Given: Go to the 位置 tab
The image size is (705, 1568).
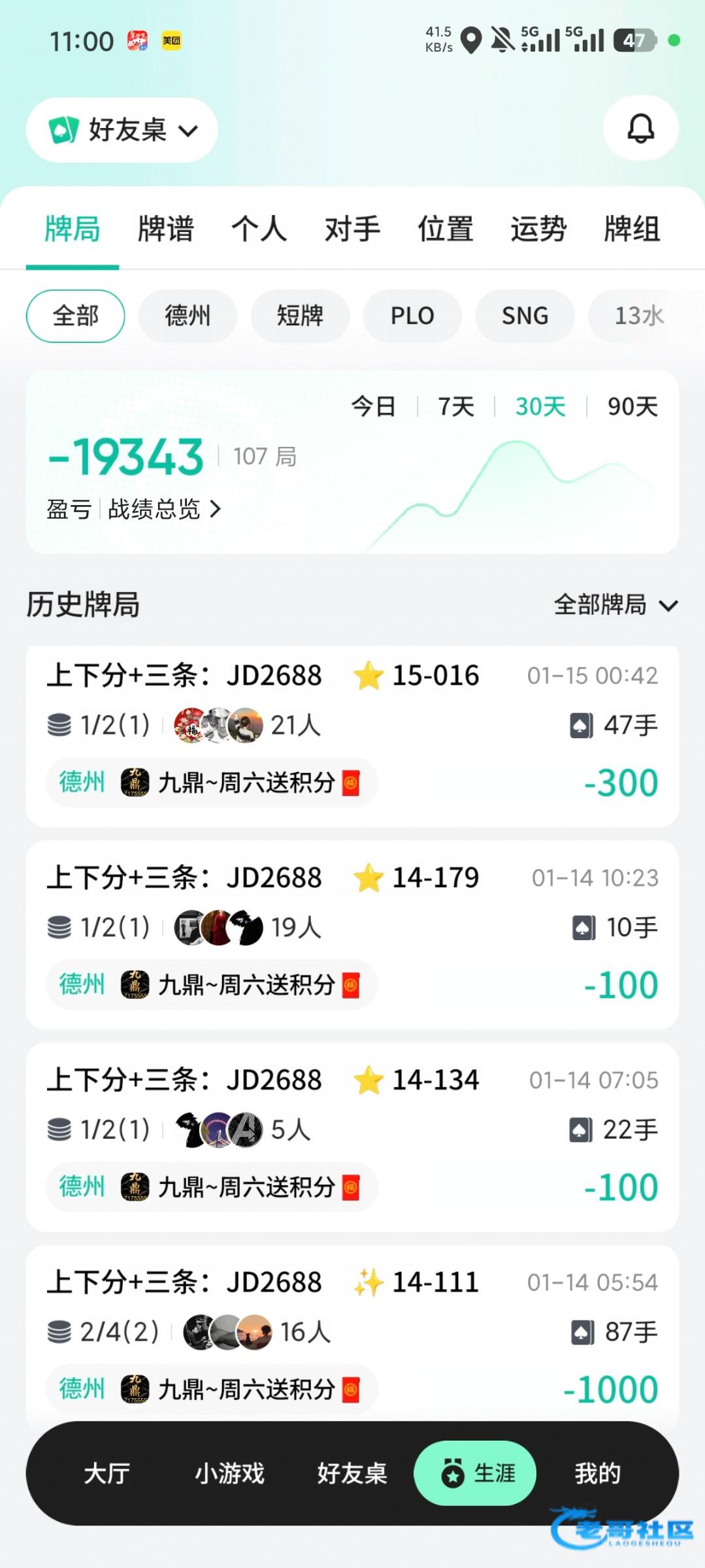Looking at the screenshot, I should point(446,229).
